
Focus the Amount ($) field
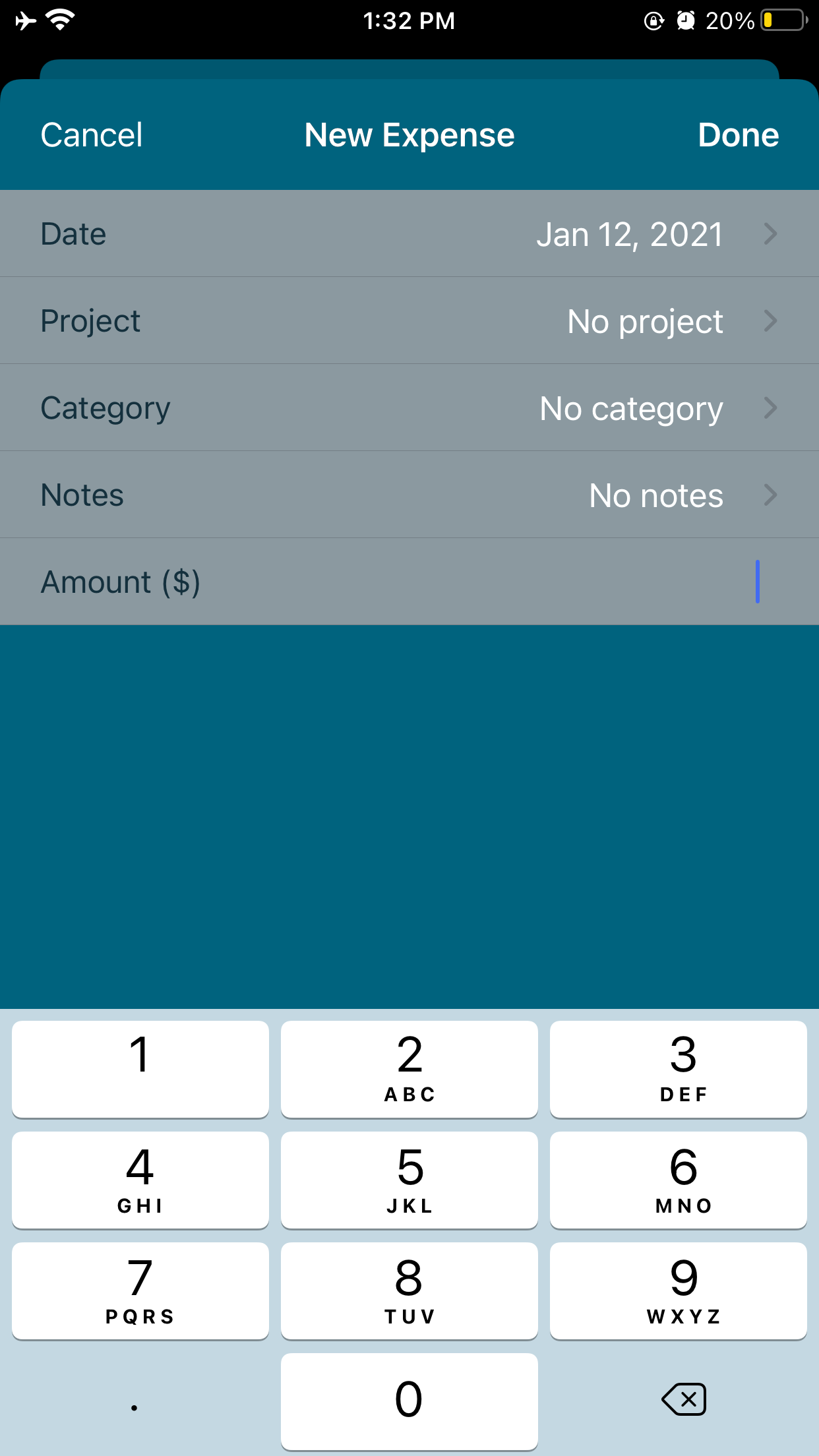(x=462, y=582)
